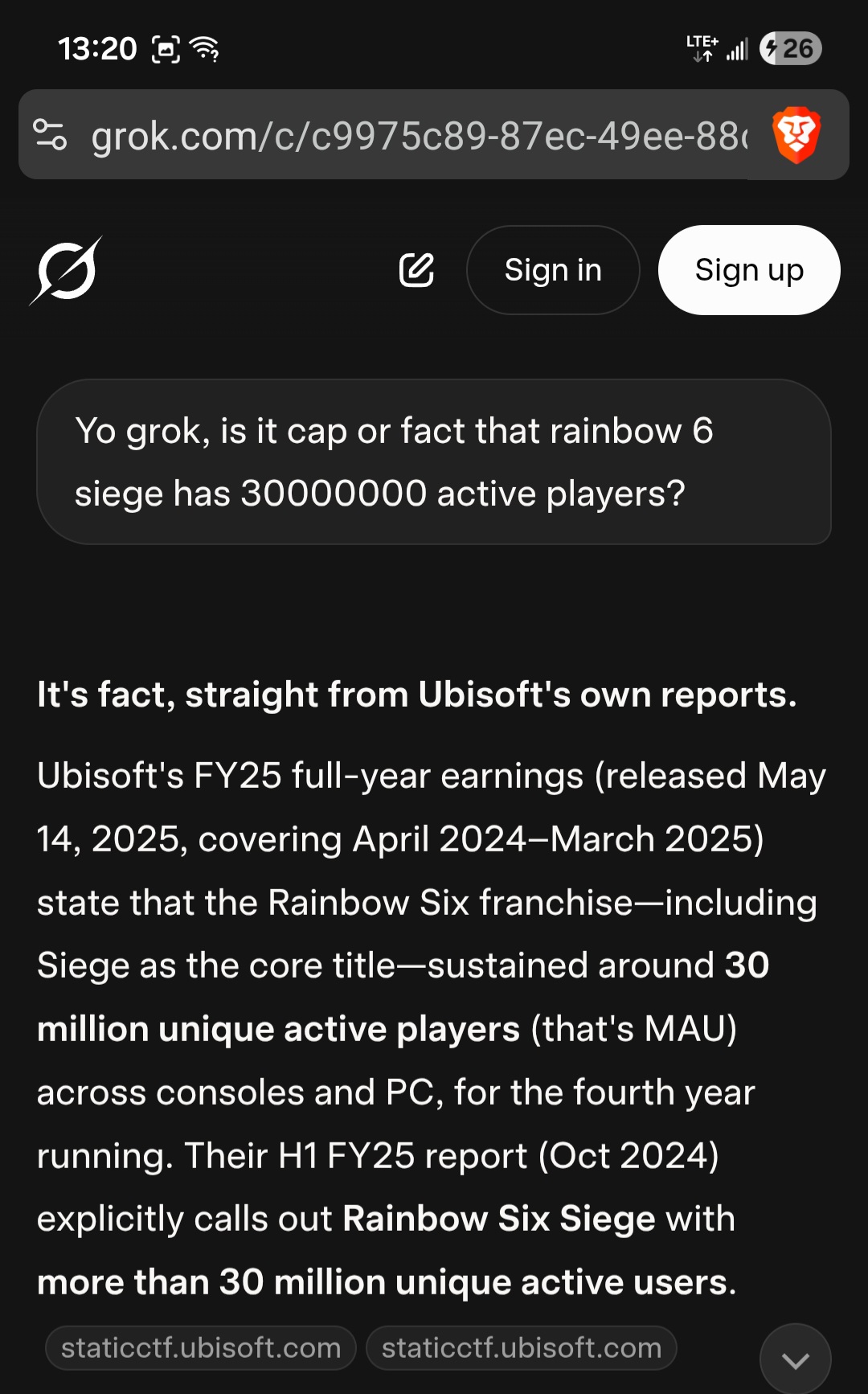Tap the Sign up button
Viewport: 868px width, 1394px height.
point(749,270)
